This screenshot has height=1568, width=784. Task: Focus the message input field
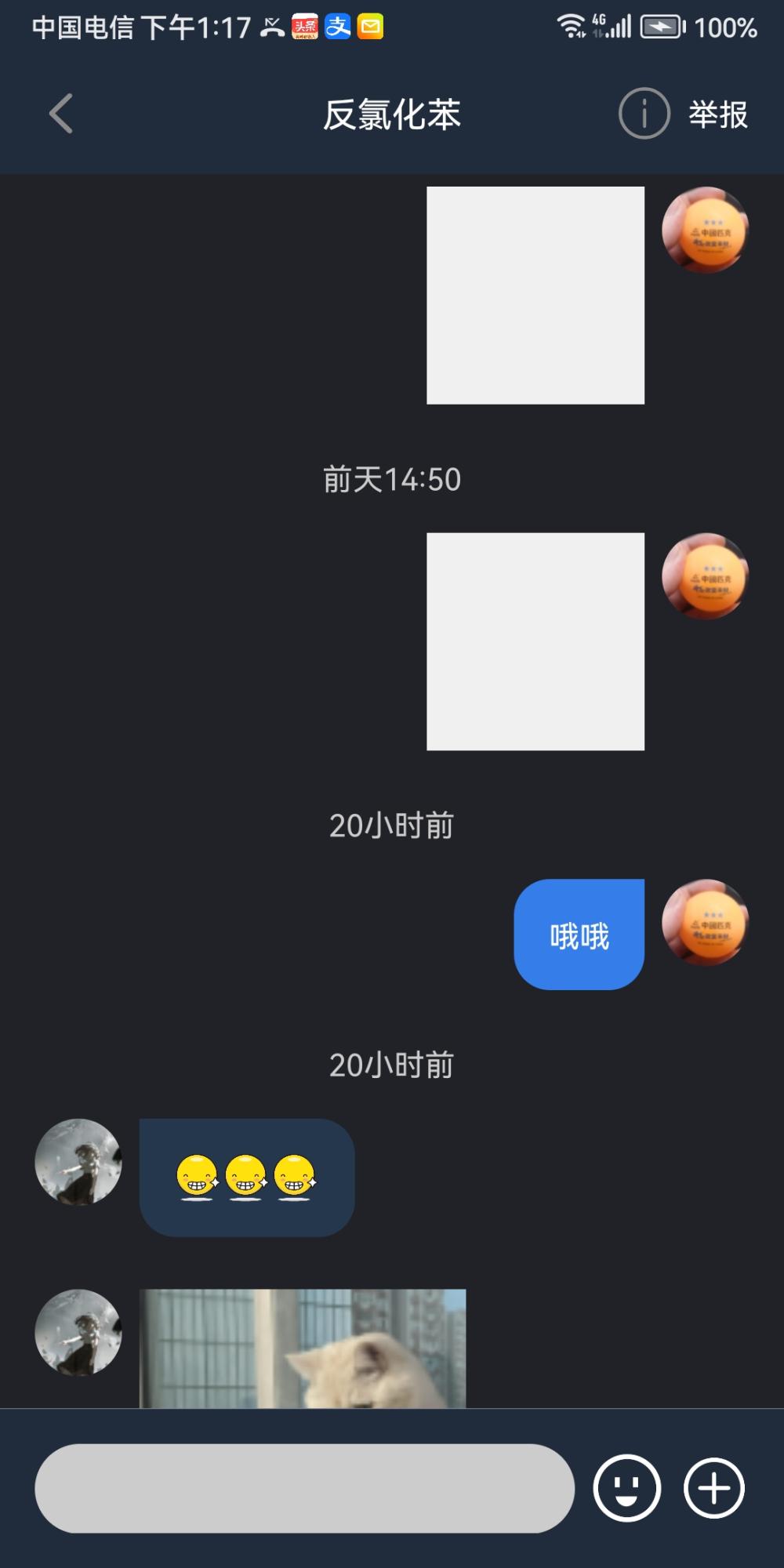tap(304, 1488)
